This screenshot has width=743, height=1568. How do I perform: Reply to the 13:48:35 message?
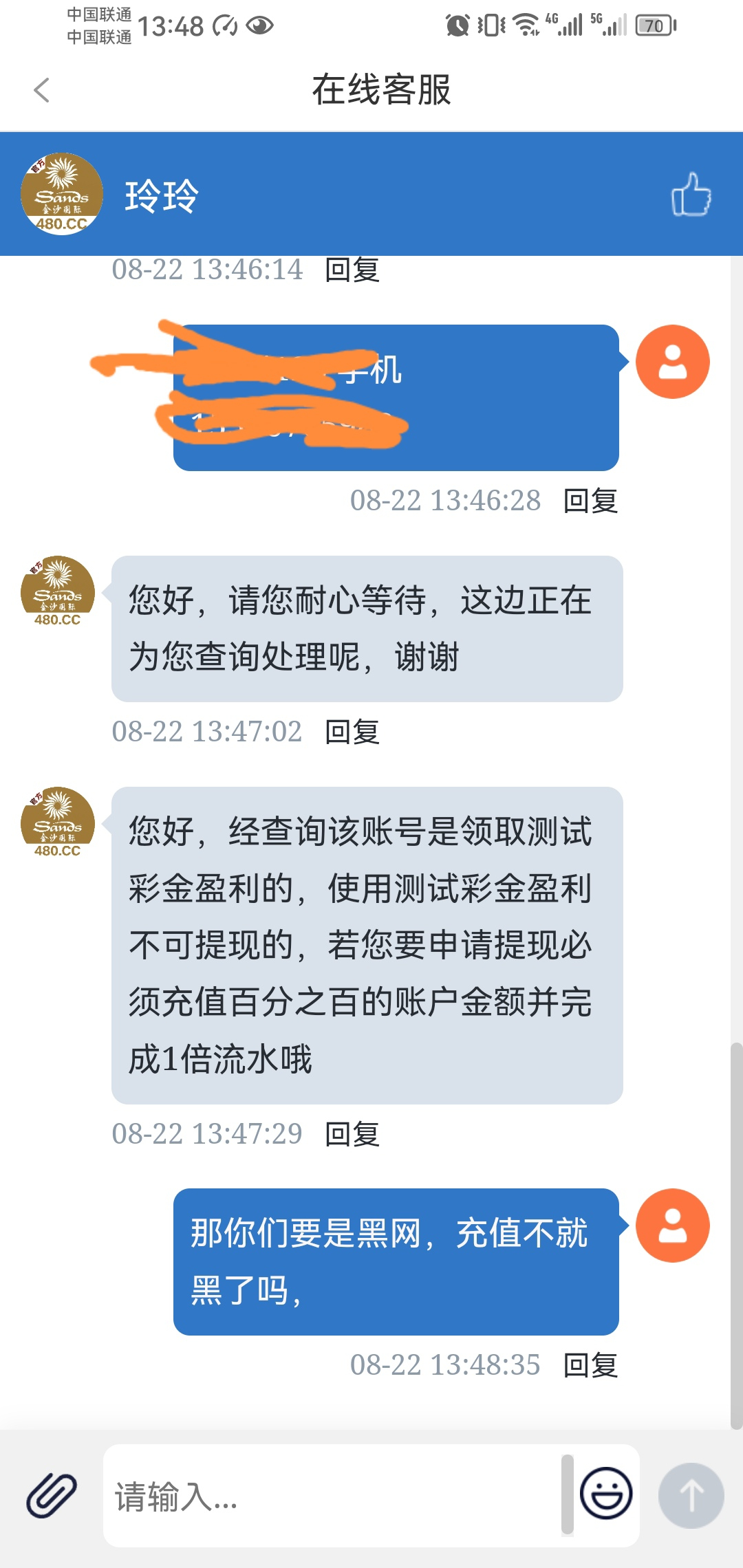[x=590, y=1365]
